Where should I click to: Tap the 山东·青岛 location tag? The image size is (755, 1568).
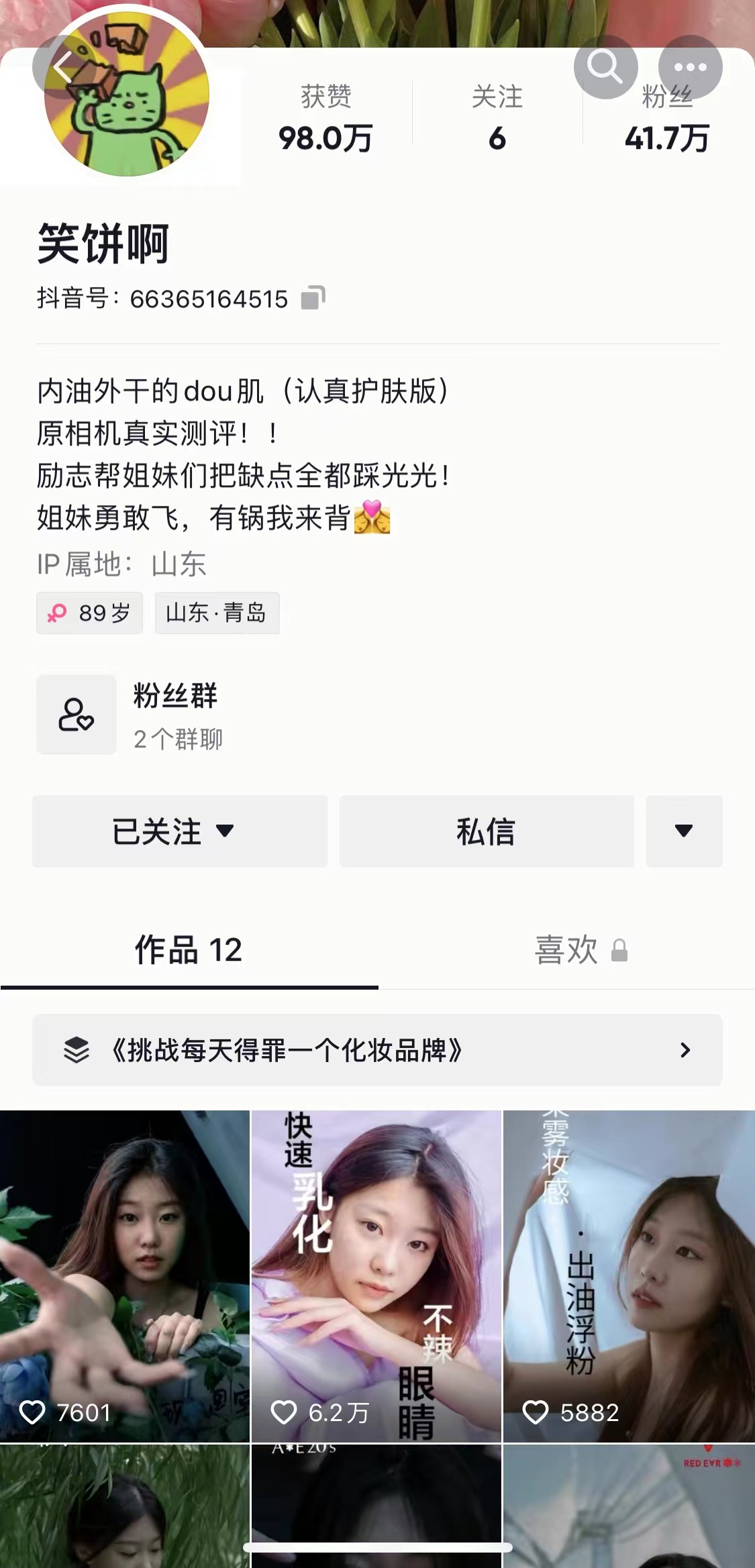point(217,613)
